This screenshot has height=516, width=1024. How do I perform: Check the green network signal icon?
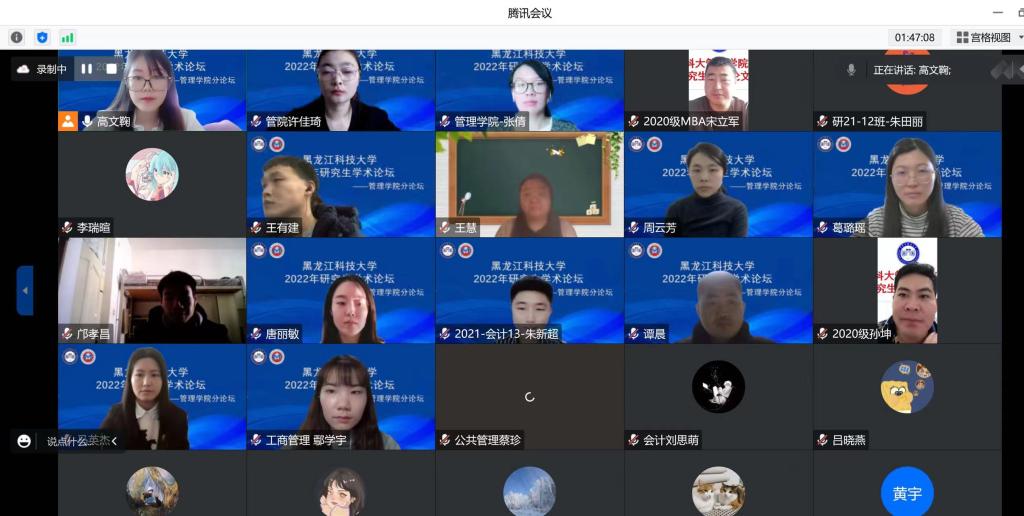(67, 37)
